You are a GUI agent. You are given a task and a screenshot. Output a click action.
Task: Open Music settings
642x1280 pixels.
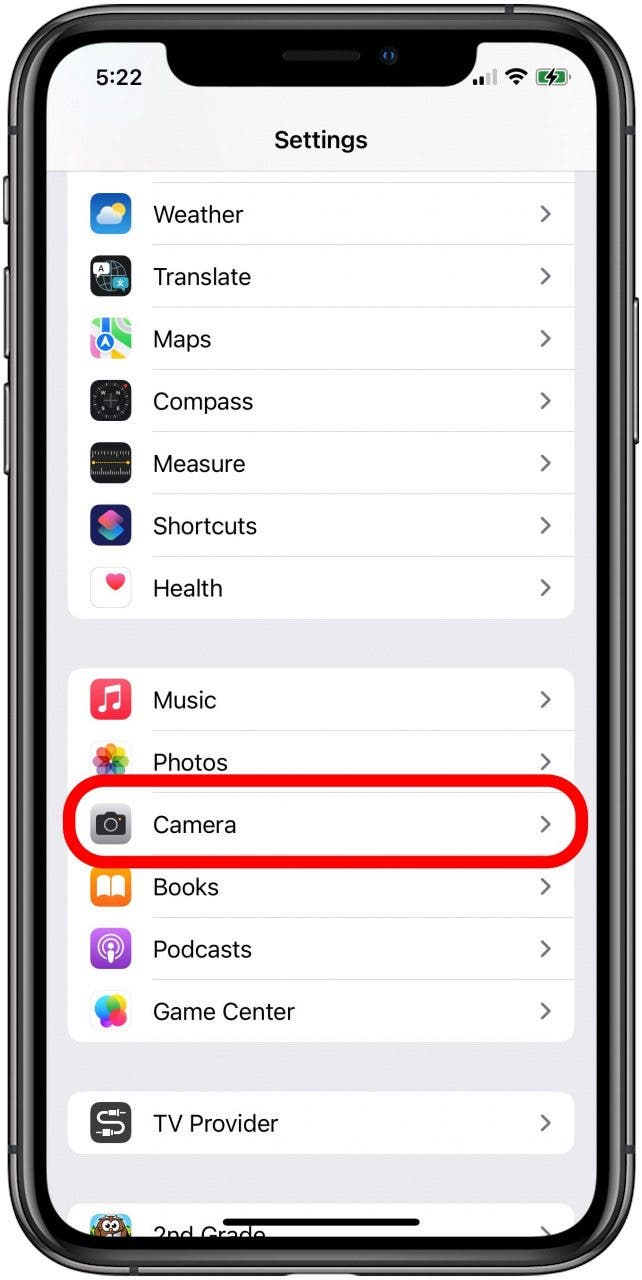click(x=320, y=700)
